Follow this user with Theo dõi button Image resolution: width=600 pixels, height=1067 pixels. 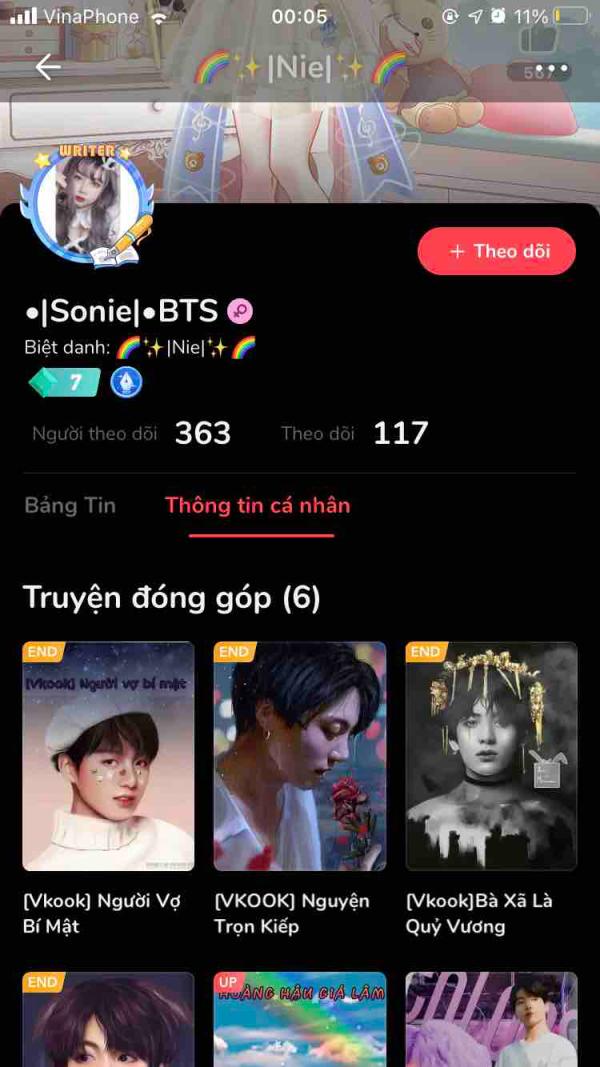(496, 251)
